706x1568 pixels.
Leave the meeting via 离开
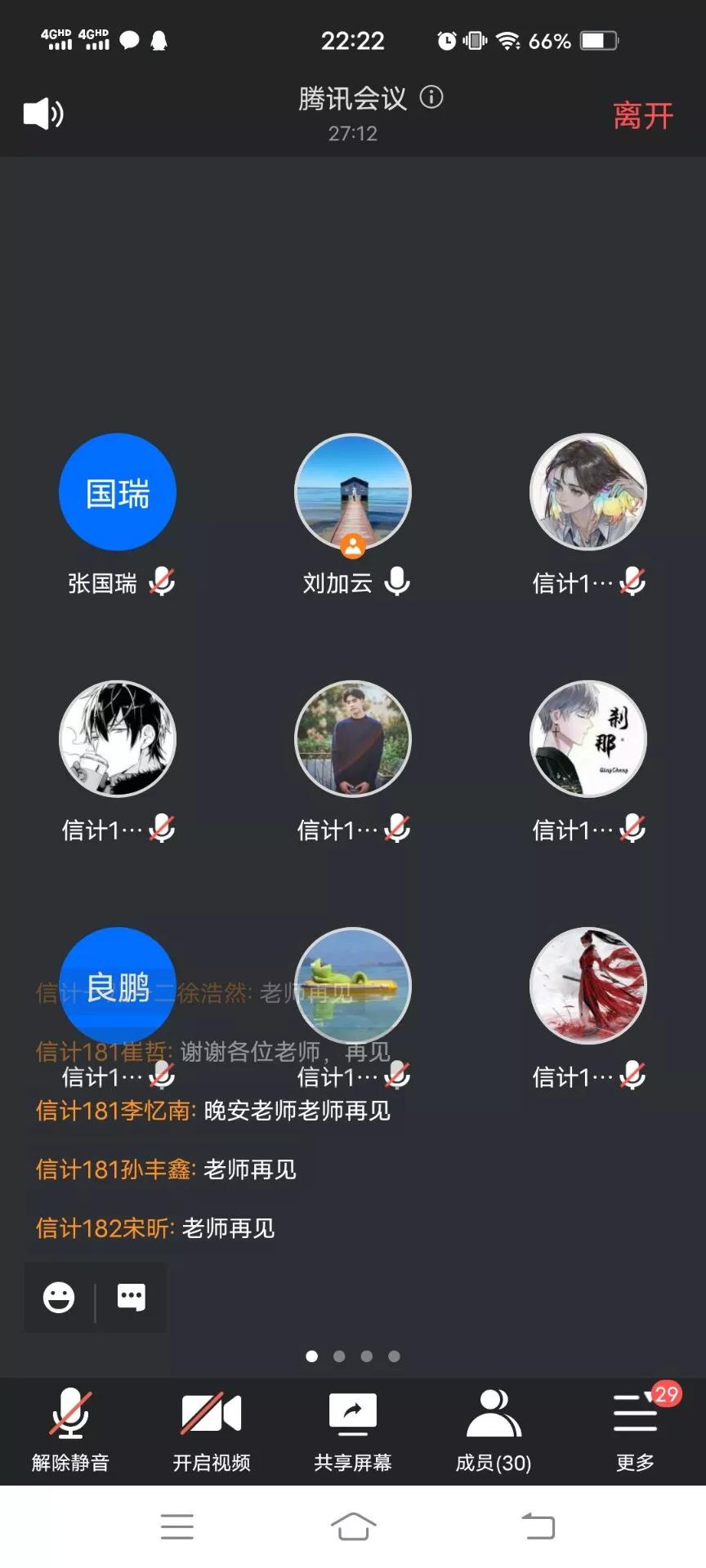[643, 115]
